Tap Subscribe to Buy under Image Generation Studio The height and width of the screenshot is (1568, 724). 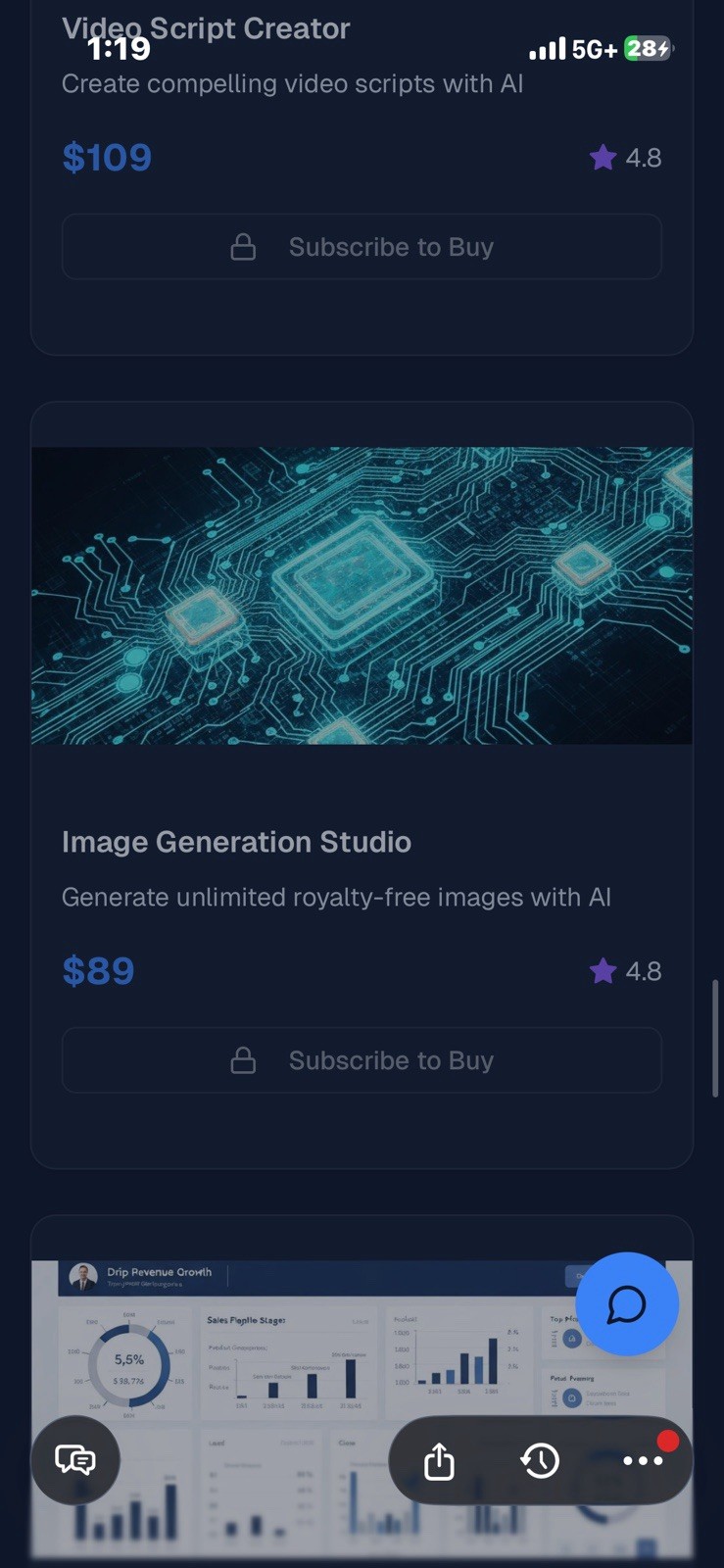[362, 1060]
